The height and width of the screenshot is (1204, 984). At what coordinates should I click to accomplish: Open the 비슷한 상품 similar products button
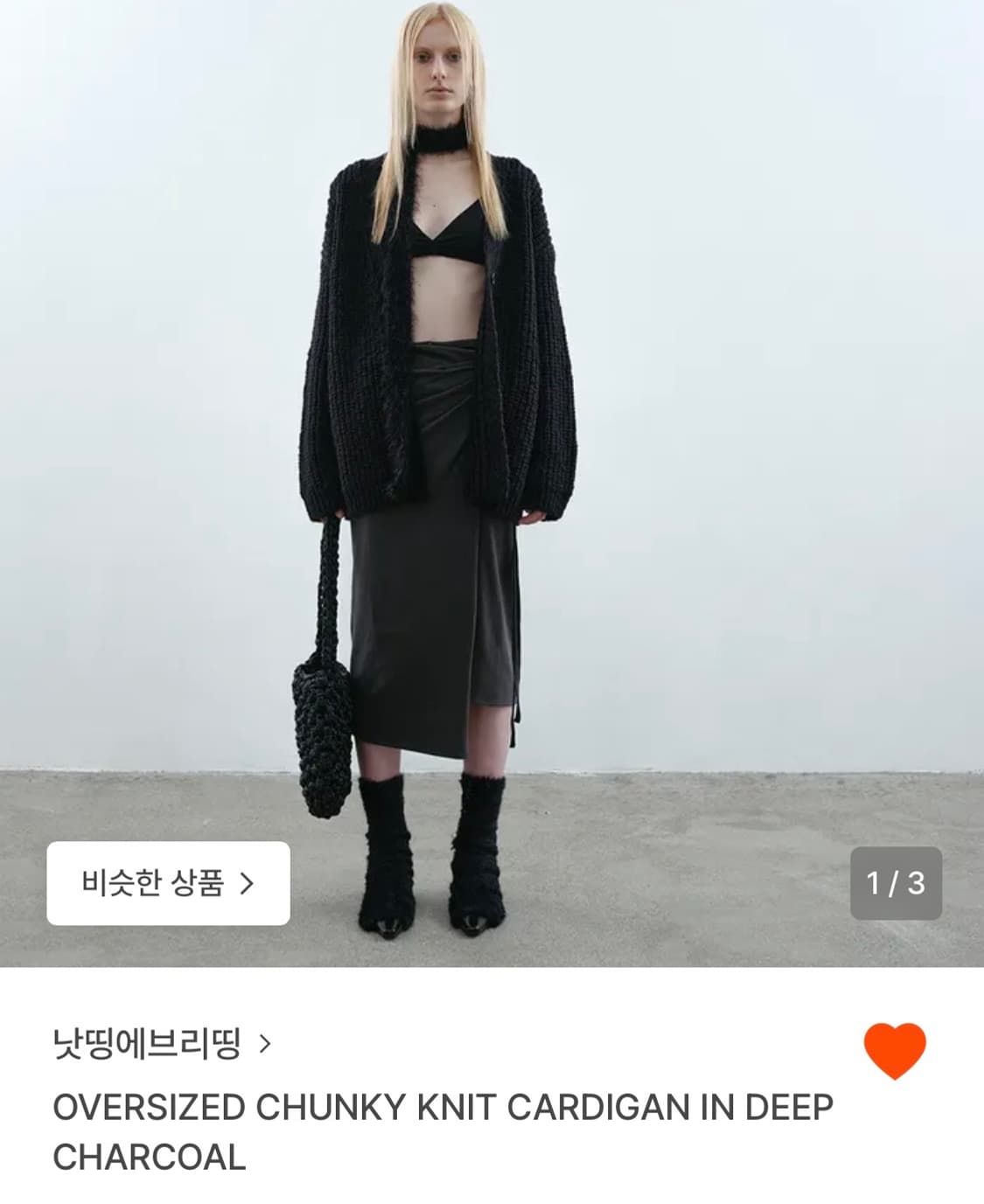(171, 882)
